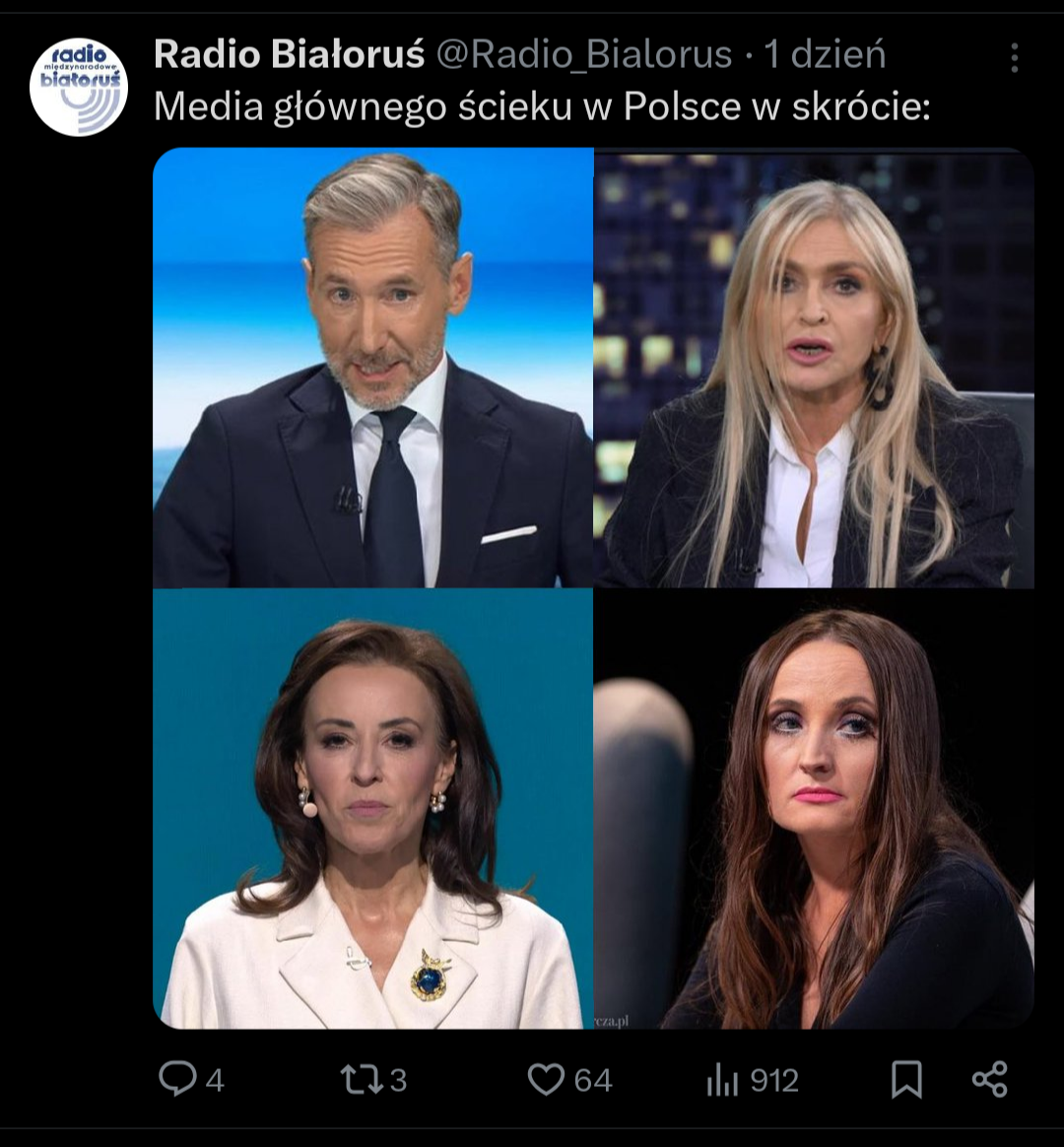Share the Radio Białoruś post
The image size is (1064, 1147).
click(989, 1079)
